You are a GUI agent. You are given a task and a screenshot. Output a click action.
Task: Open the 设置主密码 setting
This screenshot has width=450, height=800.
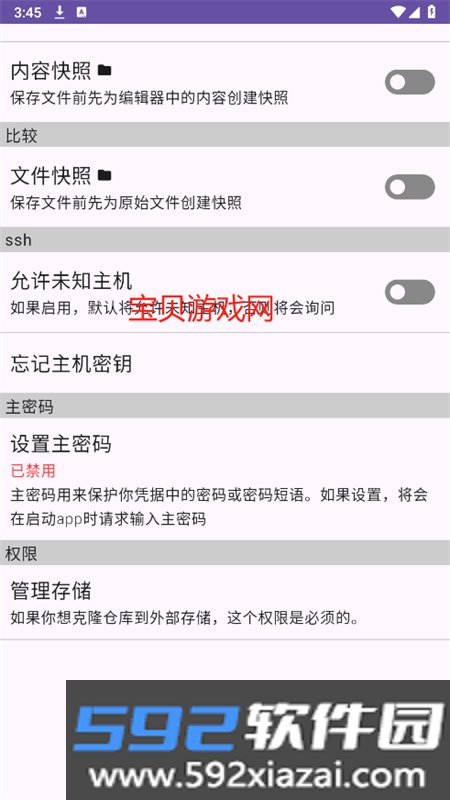coord(225,479)
